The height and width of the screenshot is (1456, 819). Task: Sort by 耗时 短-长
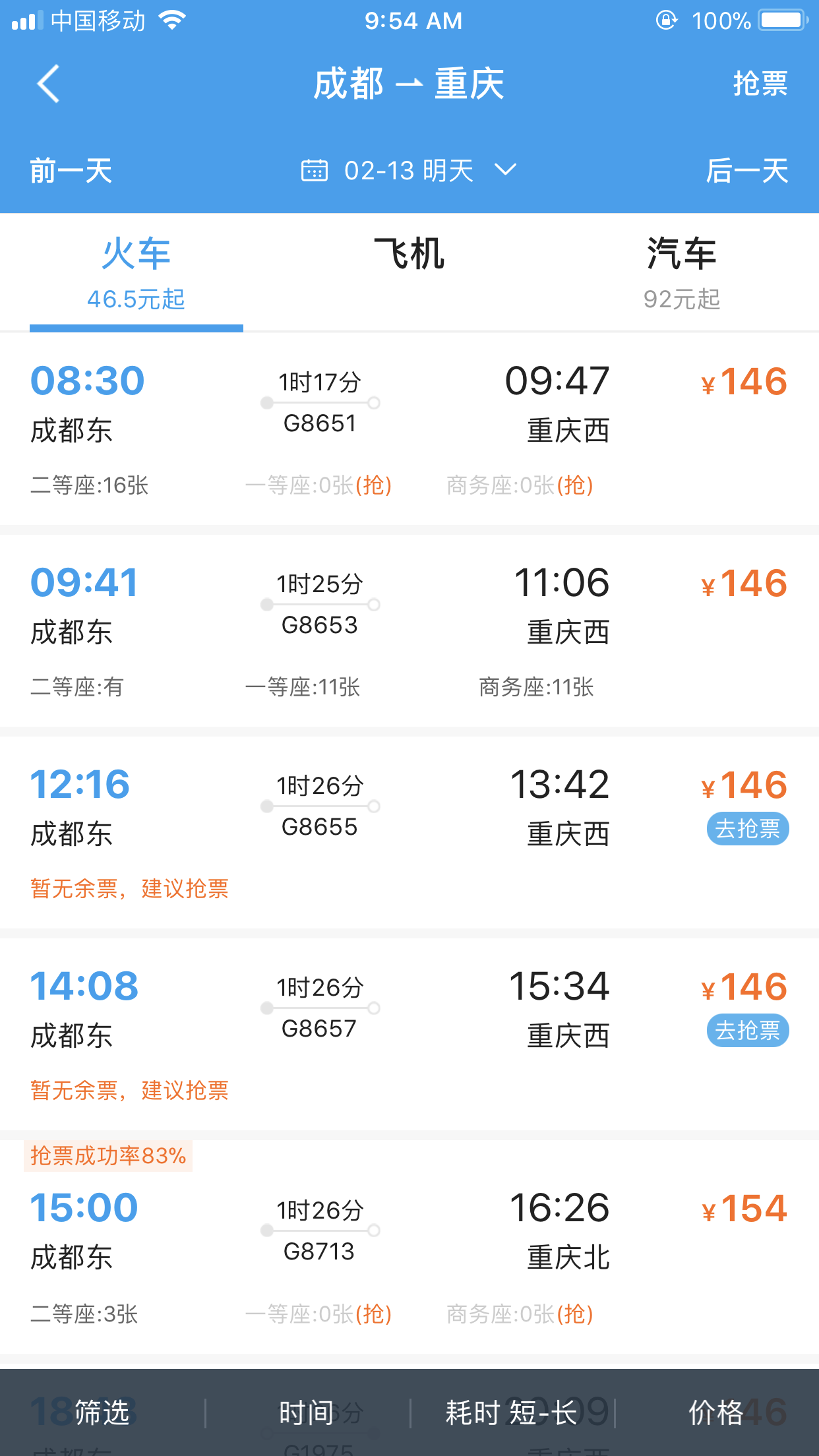(512, 1412)
